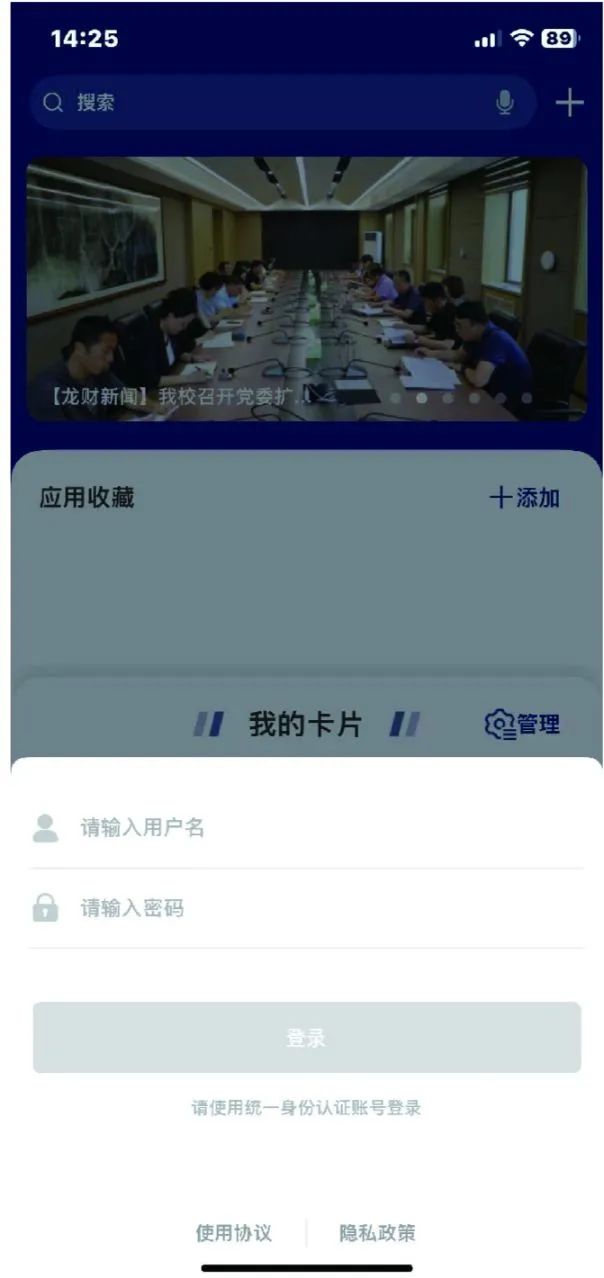Open 管理 to manage my cards
604x1278 pixels.
pyautogui.click(x=522, y=725)
